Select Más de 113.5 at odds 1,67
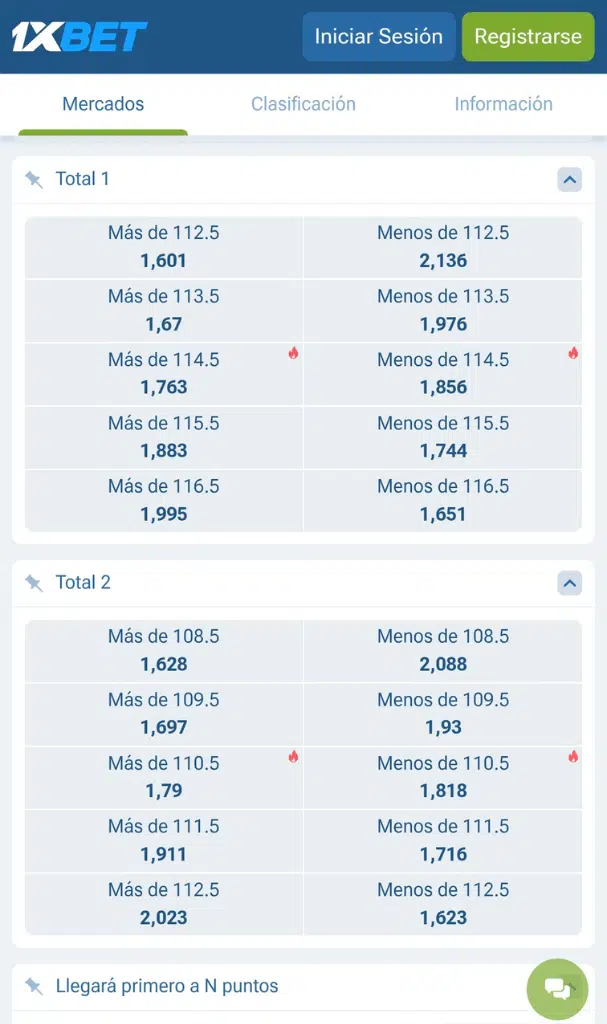 164,310
